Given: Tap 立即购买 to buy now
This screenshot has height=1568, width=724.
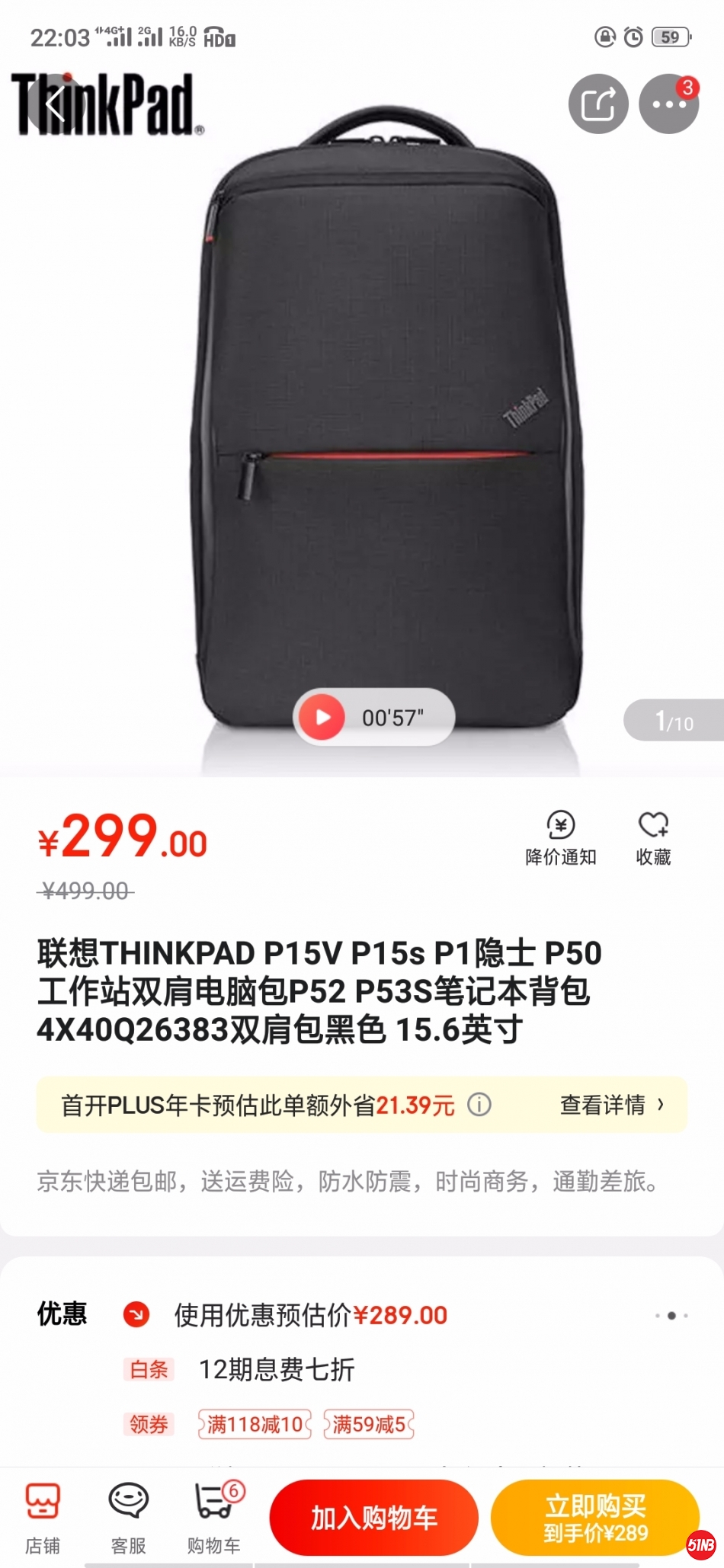Looking at the screenshot, I should click(x=594, y=1518).
